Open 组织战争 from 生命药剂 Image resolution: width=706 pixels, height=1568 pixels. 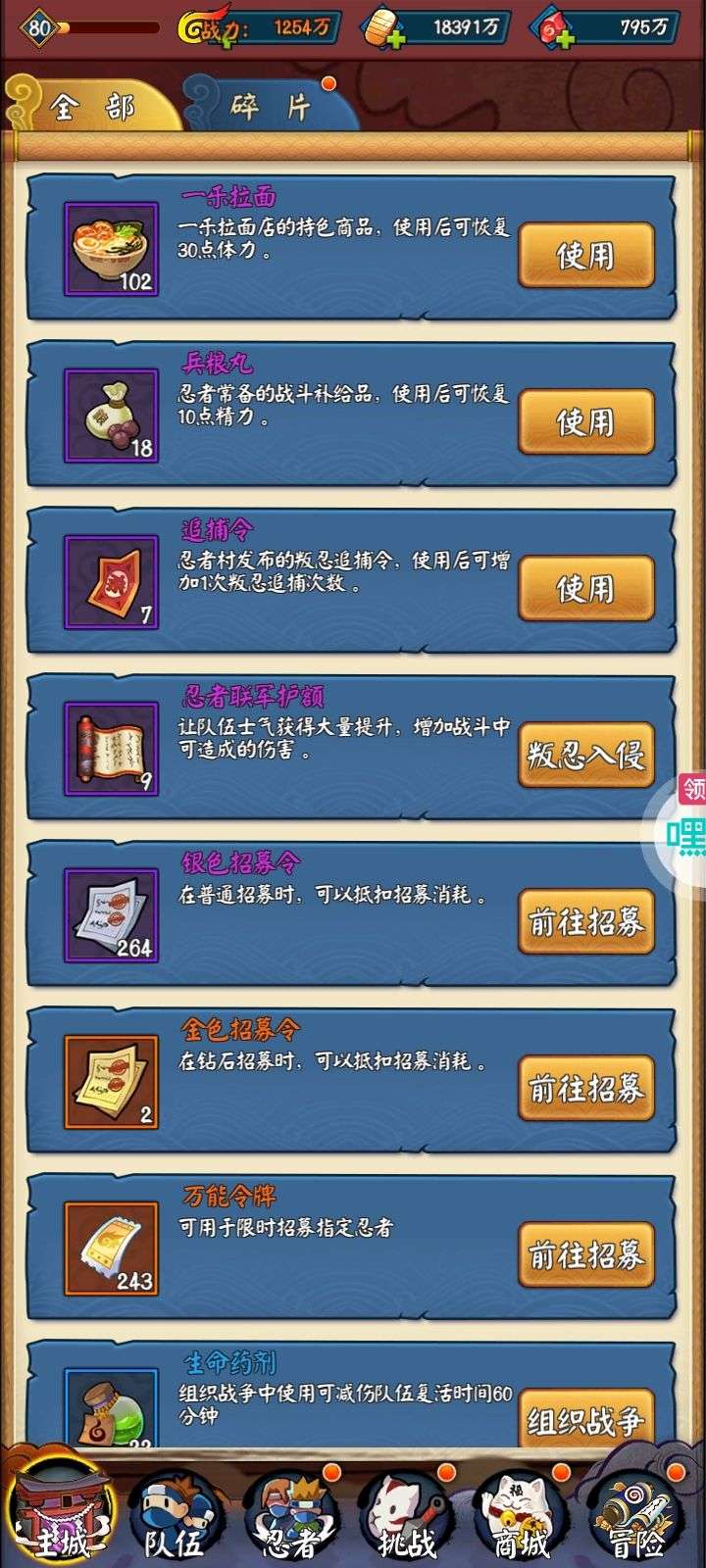pos(585,1418)
